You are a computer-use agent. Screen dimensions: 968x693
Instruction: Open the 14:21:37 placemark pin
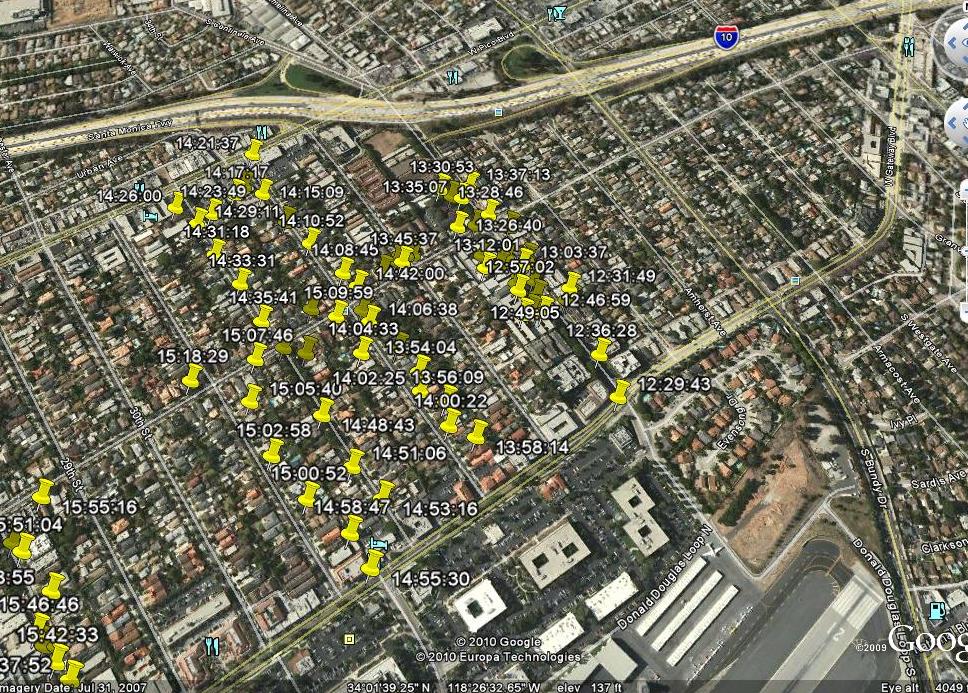coord(254,151)
